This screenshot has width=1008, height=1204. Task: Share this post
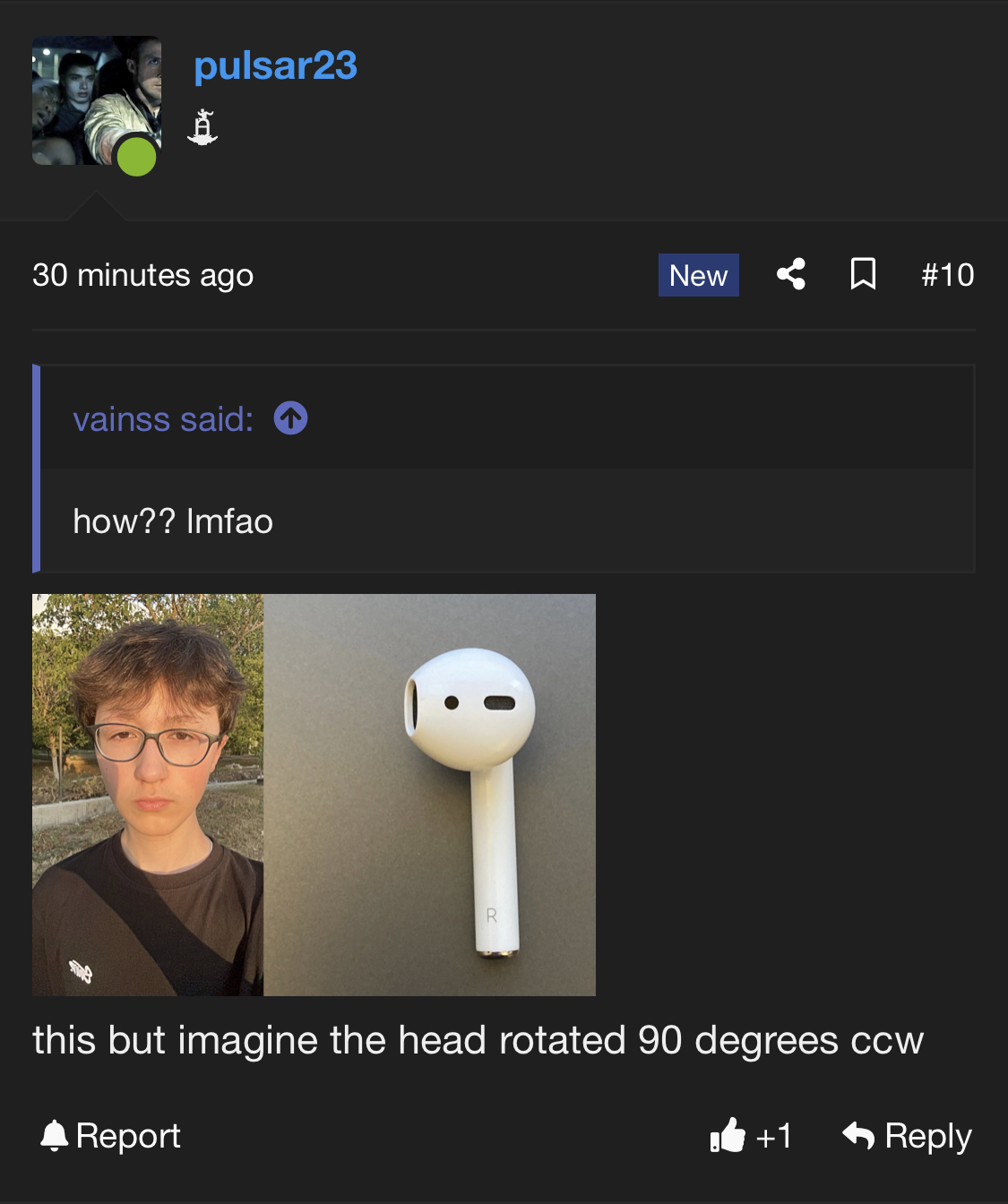click(790, 274)
